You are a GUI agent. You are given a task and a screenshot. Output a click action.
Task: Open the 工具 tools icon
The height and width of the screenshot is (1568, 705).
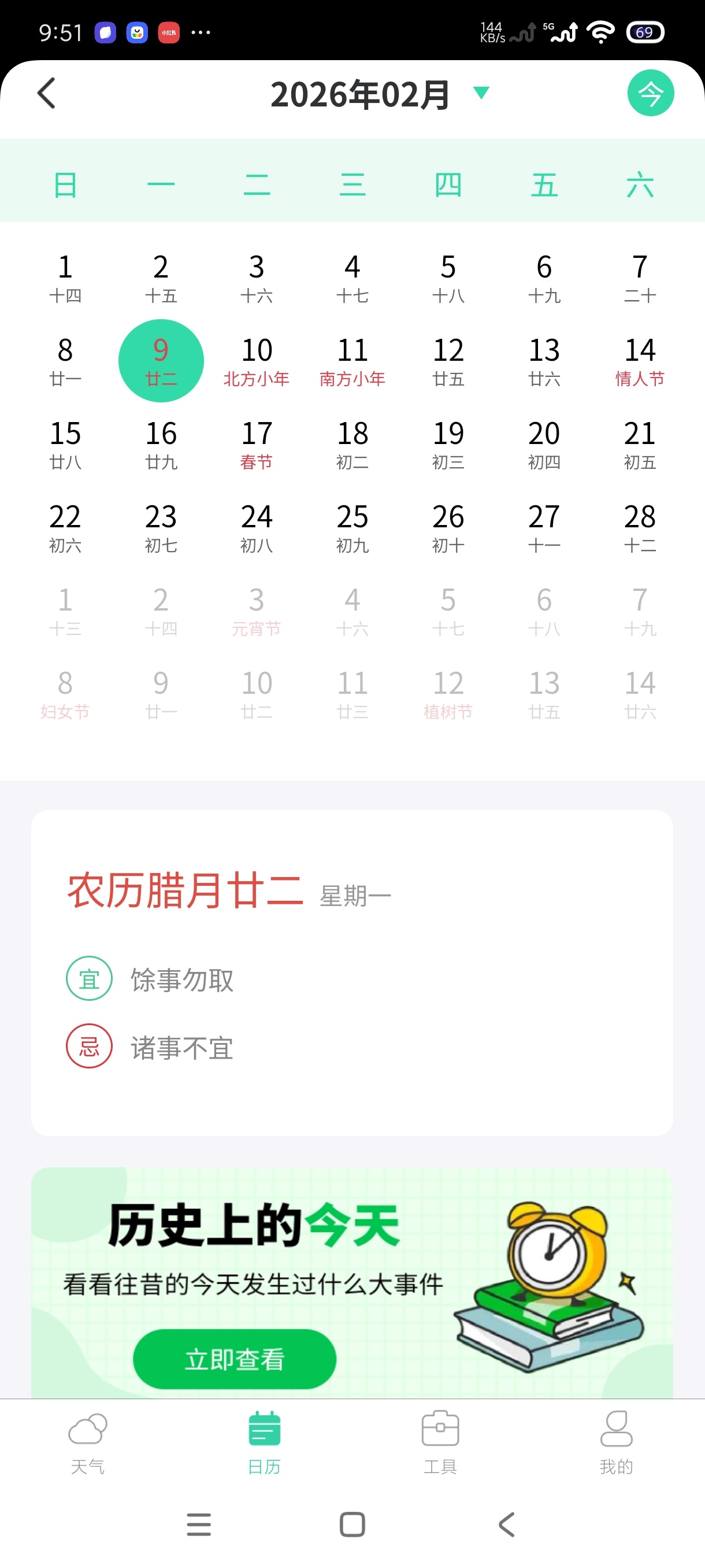[x=439, y=1429]
